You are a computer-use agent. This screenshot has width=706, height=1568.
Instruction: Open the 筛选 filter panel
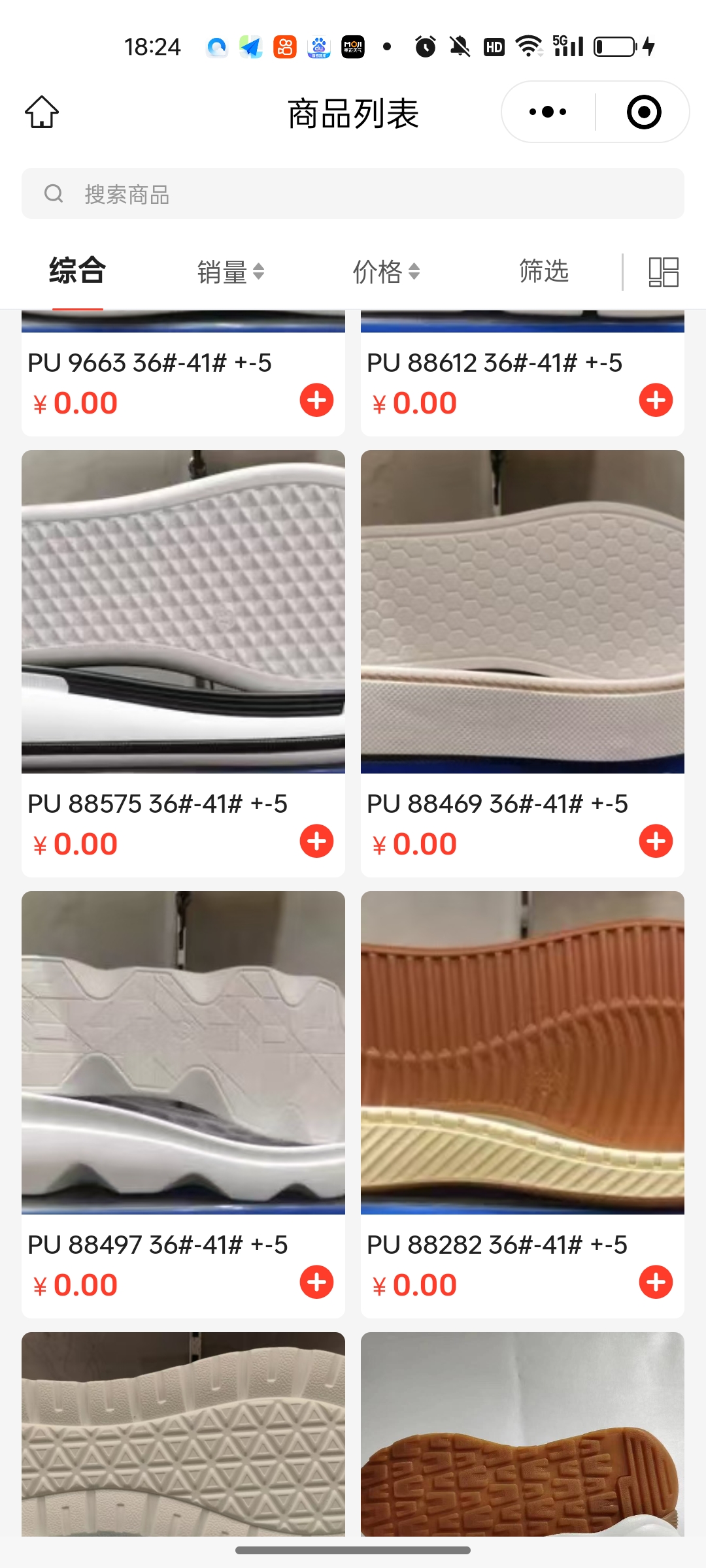point(543,270)
